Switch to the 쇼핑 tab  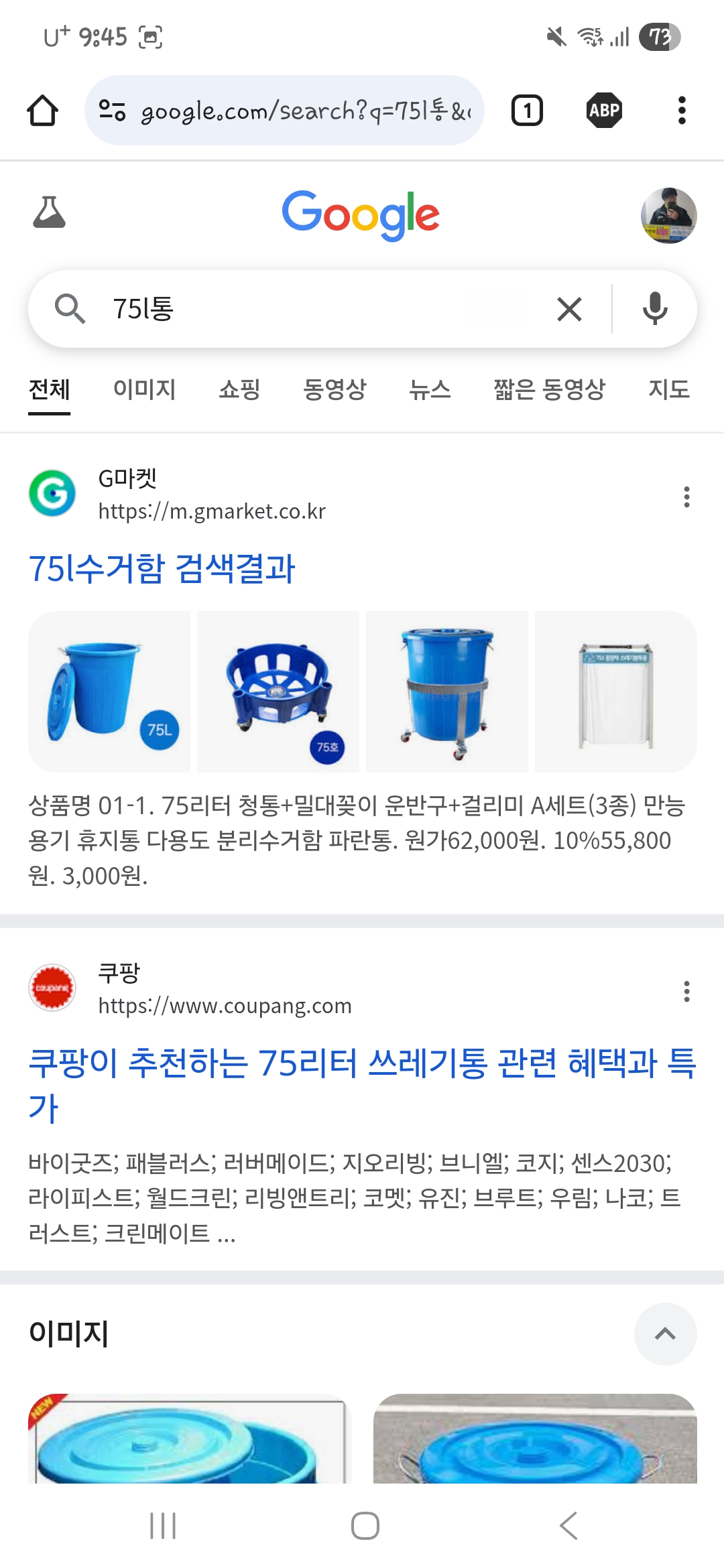239,389
